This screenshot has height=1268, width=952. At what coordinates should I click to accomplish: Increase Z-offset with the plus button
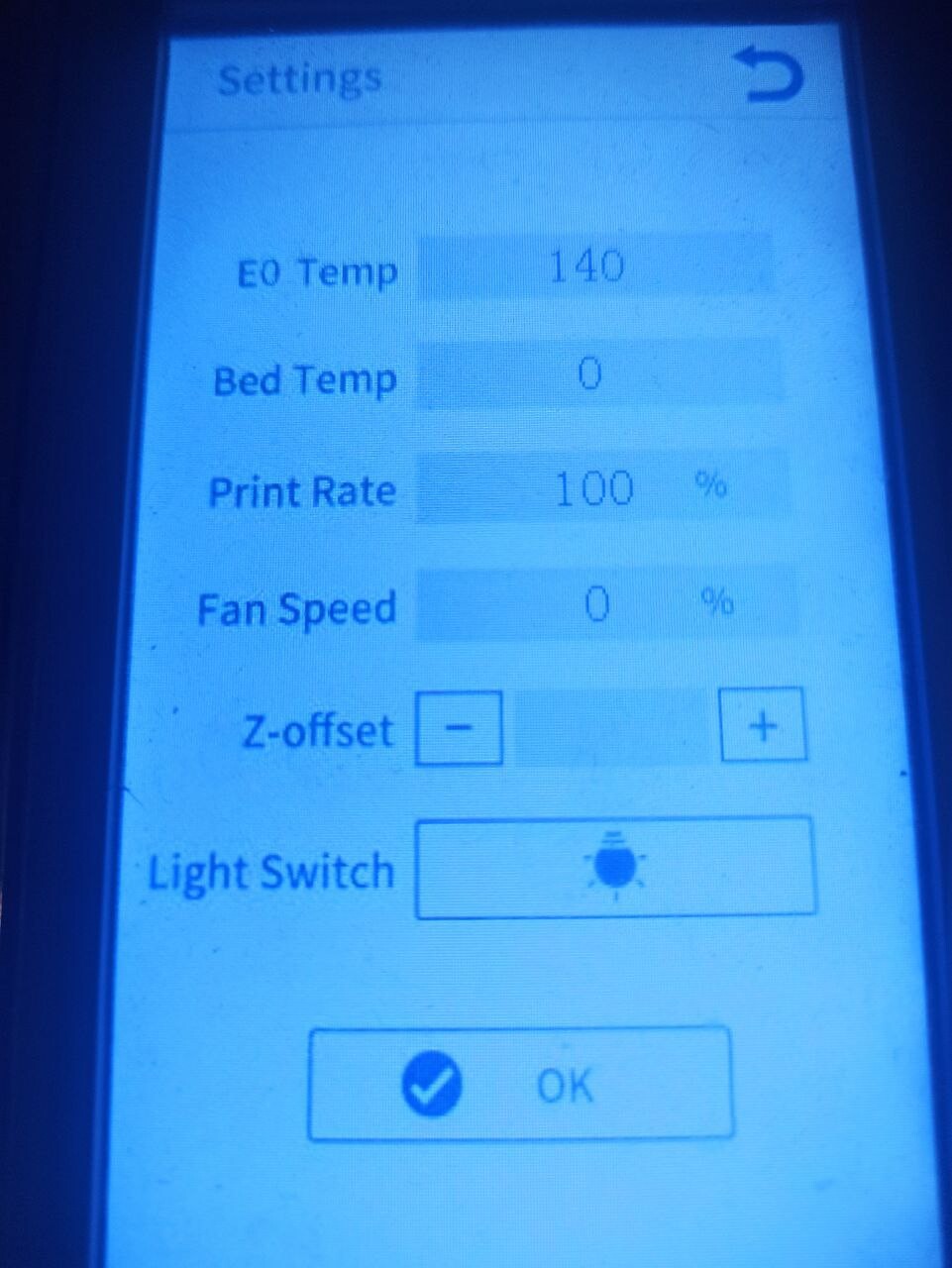point(762,727)
